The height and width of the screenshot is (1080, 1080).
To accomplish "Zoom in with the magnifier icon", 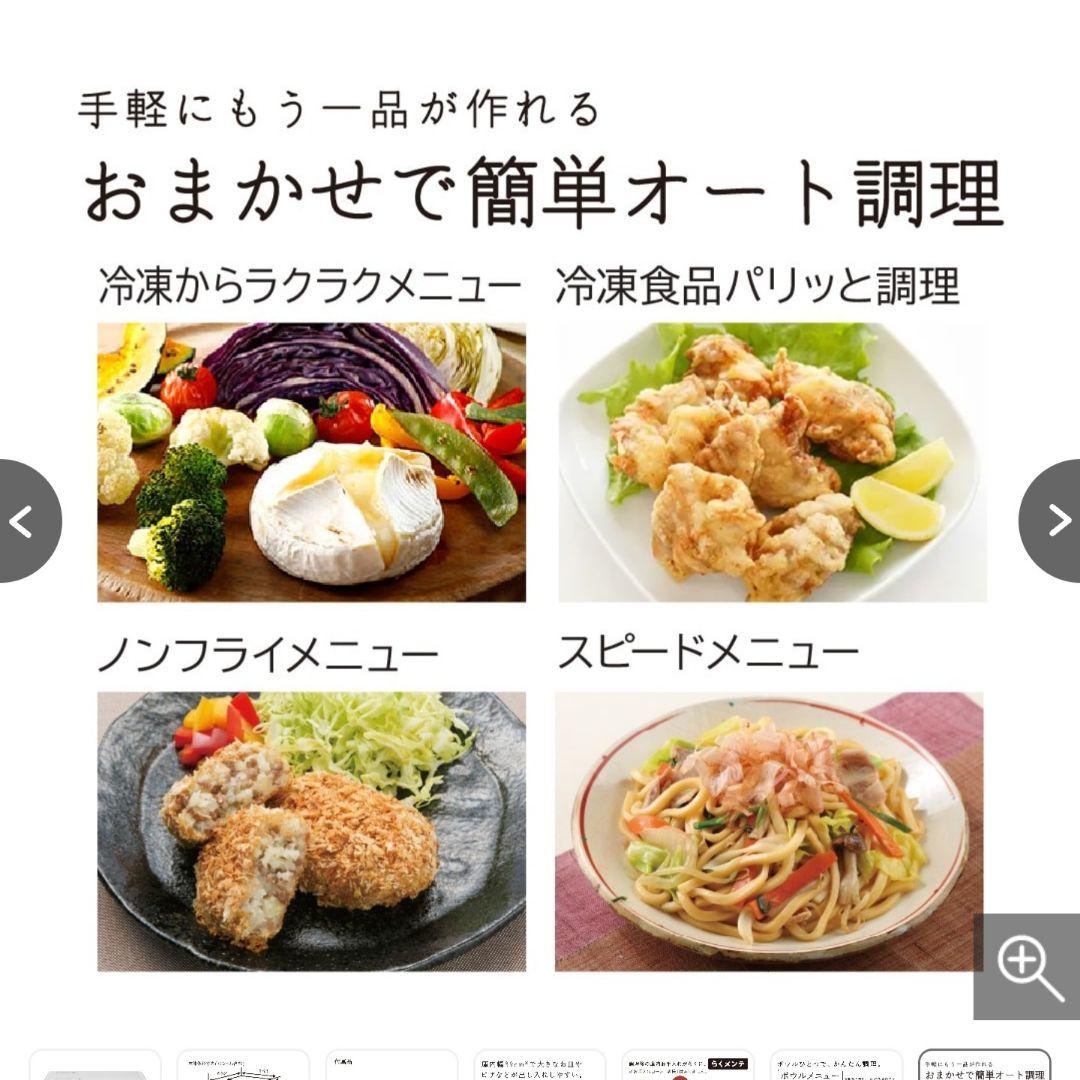I will tap(1027, 967).
